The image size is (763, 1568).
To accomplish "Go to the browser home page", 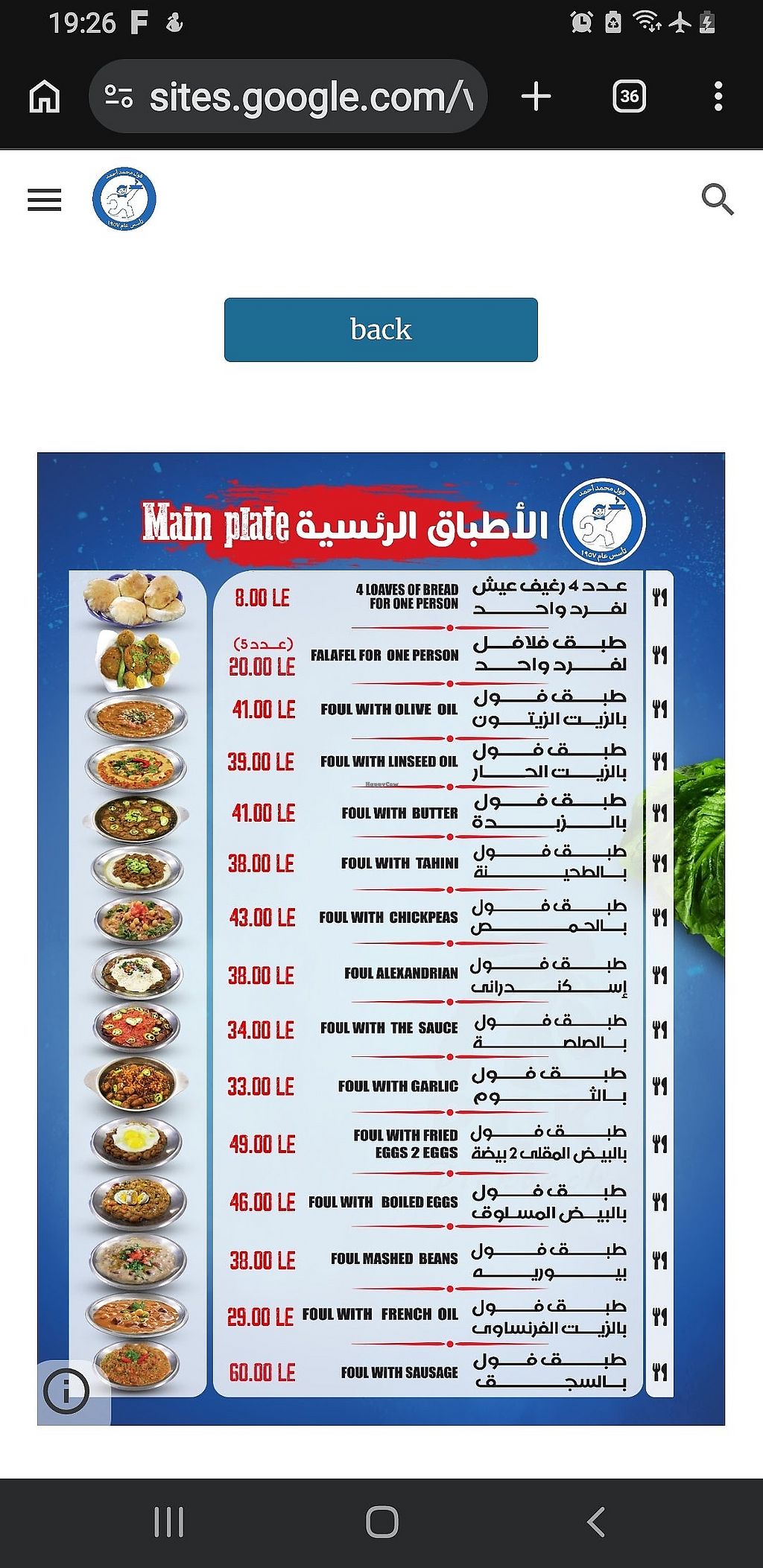I will coord(45,96).
